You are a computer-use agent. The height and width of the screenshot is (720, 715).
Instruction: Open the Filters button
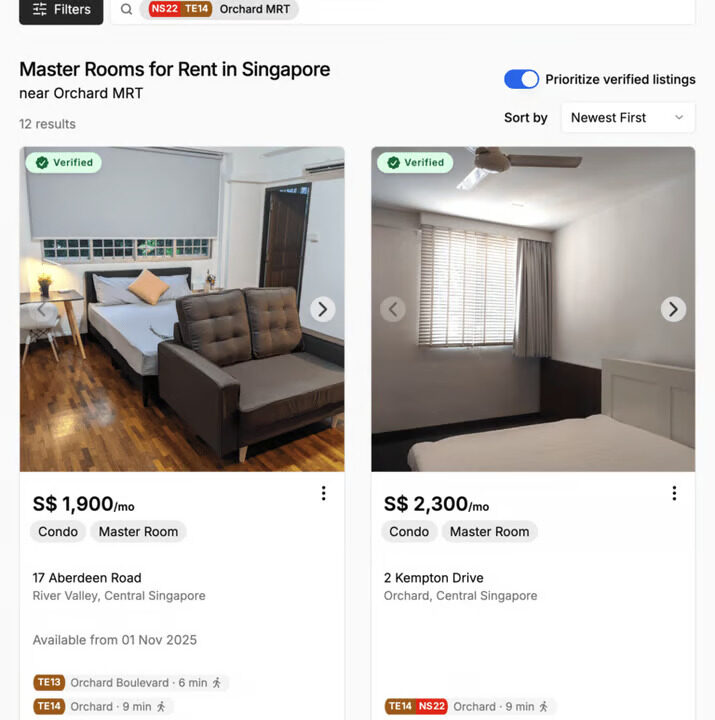pyautogui.click(x=61, y=10)
